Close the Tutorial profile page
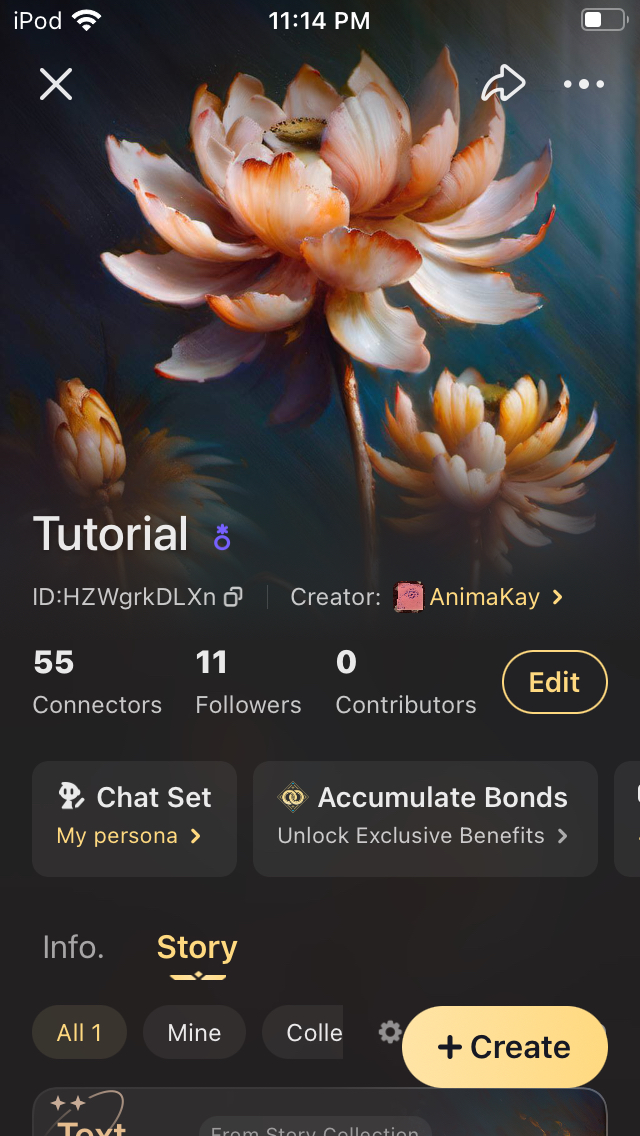This screenshot has width=640, height=1136. (56, 84)
